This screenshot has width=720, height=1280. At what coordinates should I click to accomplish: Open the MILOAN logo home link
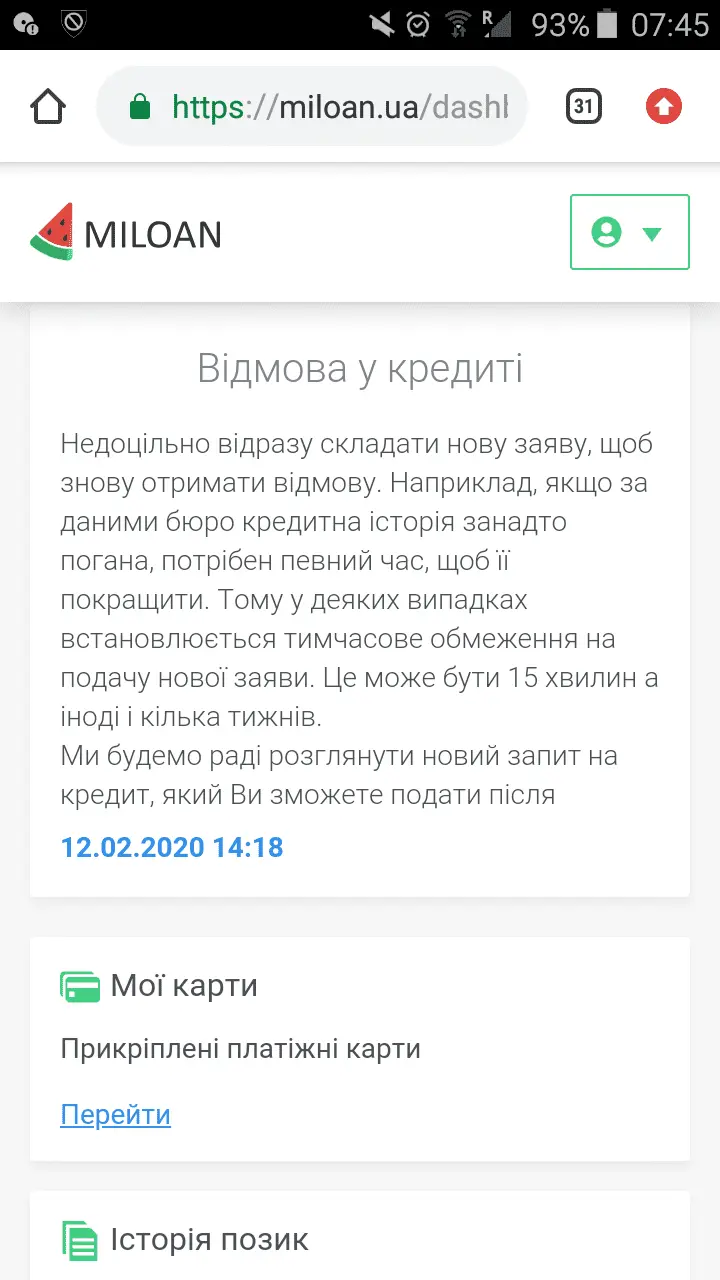126,234
